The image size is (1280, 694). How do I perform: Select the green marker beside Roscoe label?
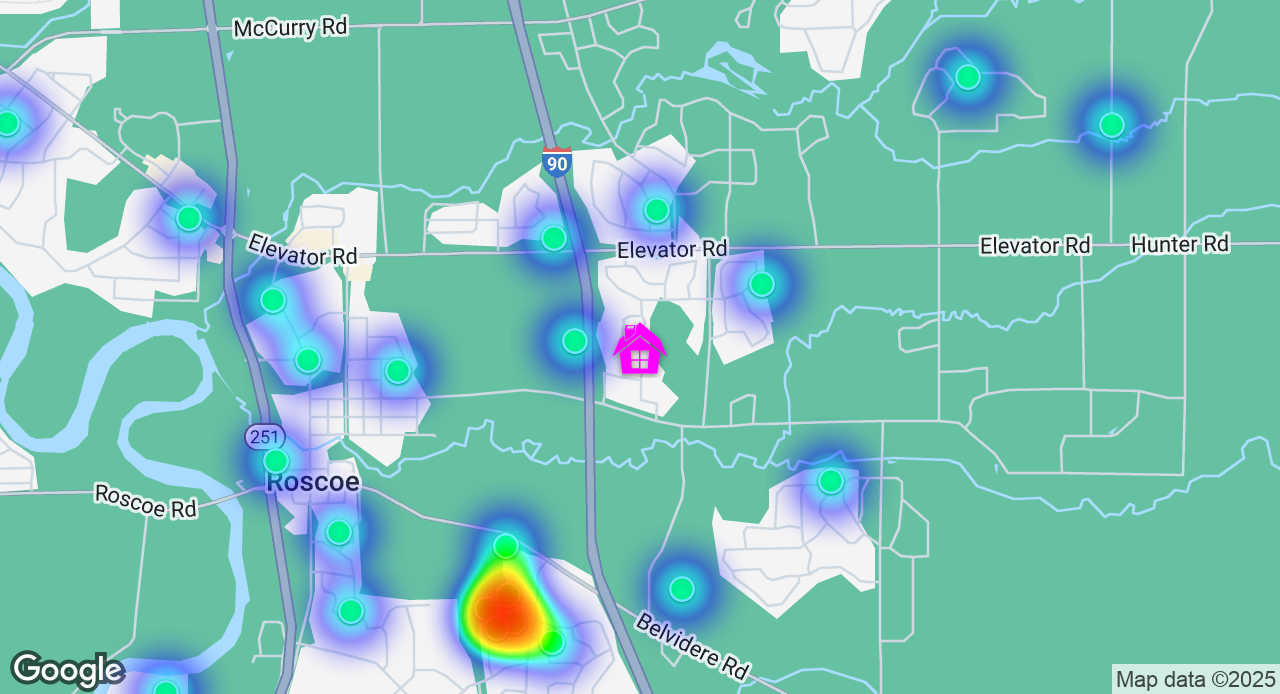tap(276, 461)
